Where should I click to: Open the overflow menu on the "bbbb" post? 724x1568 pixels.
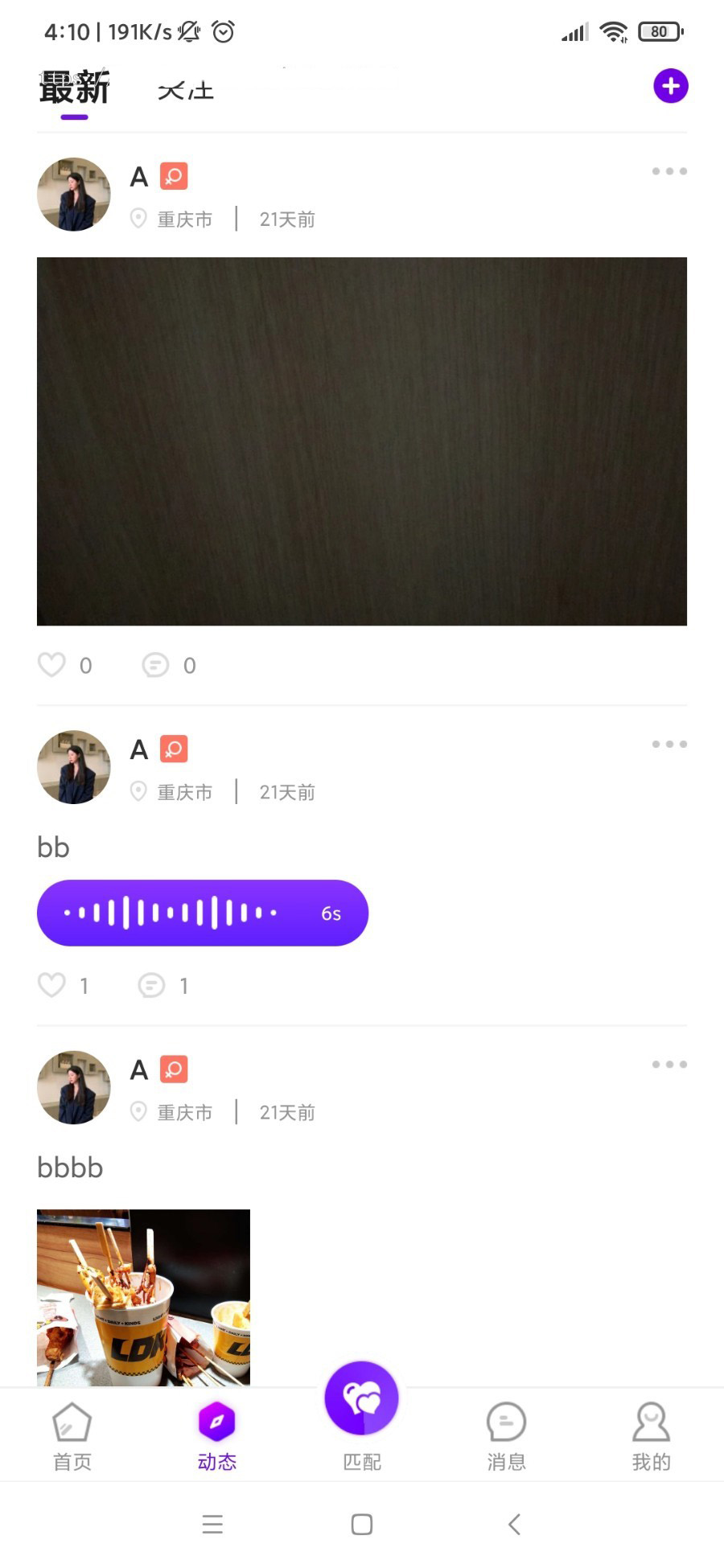(669, 1064)
